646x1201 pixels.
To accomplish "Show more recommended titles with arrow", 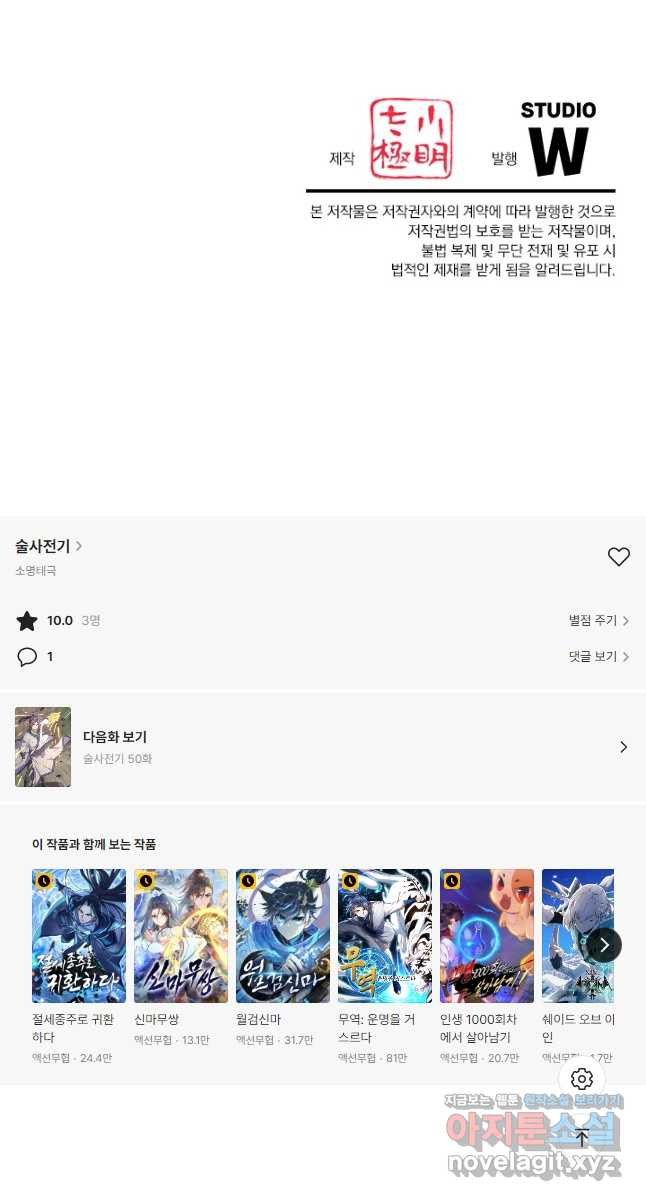I will (x=604, y=945).
